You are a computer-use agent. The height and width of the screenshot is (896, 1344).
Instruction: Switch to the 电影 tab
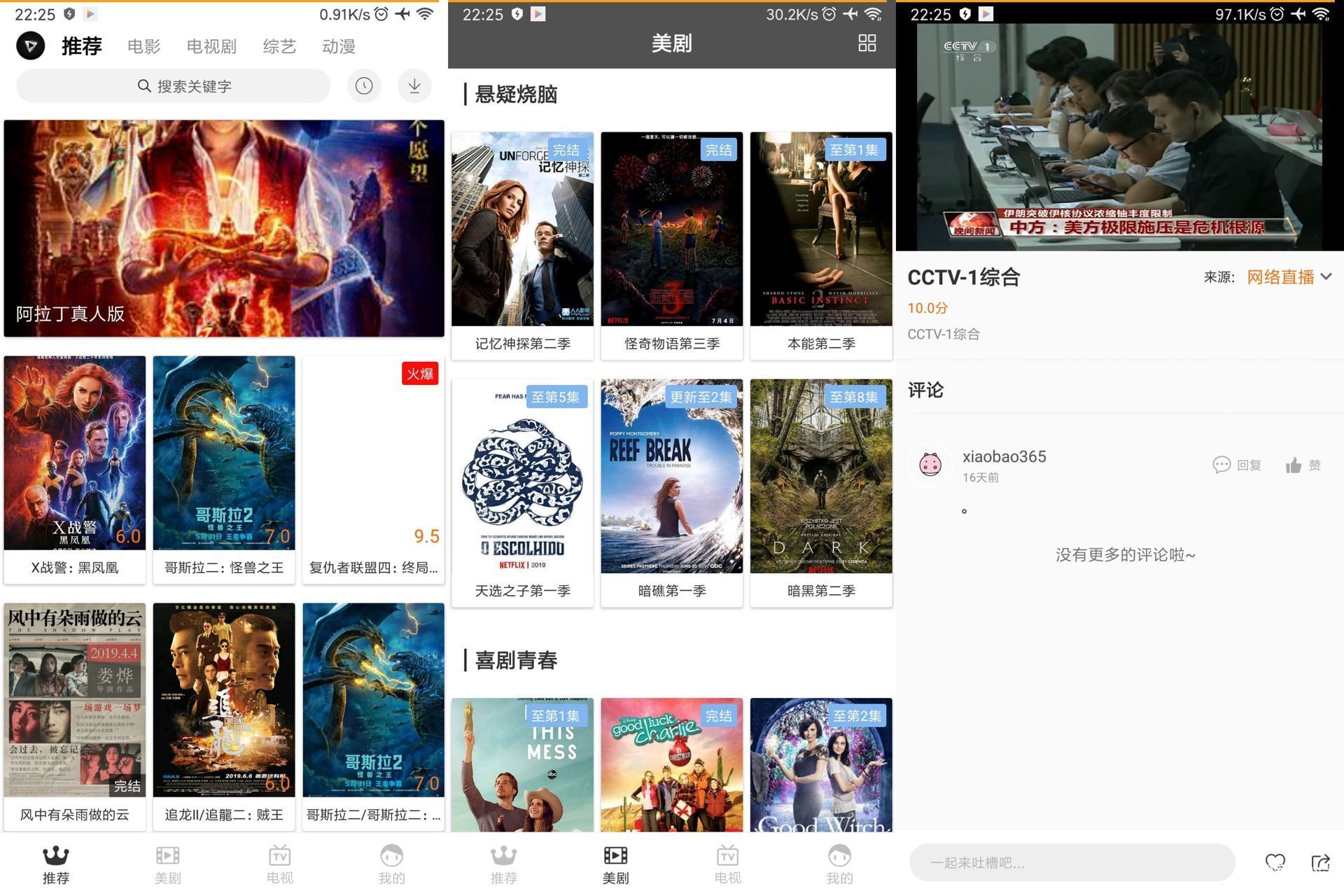[x=144, y=46]
